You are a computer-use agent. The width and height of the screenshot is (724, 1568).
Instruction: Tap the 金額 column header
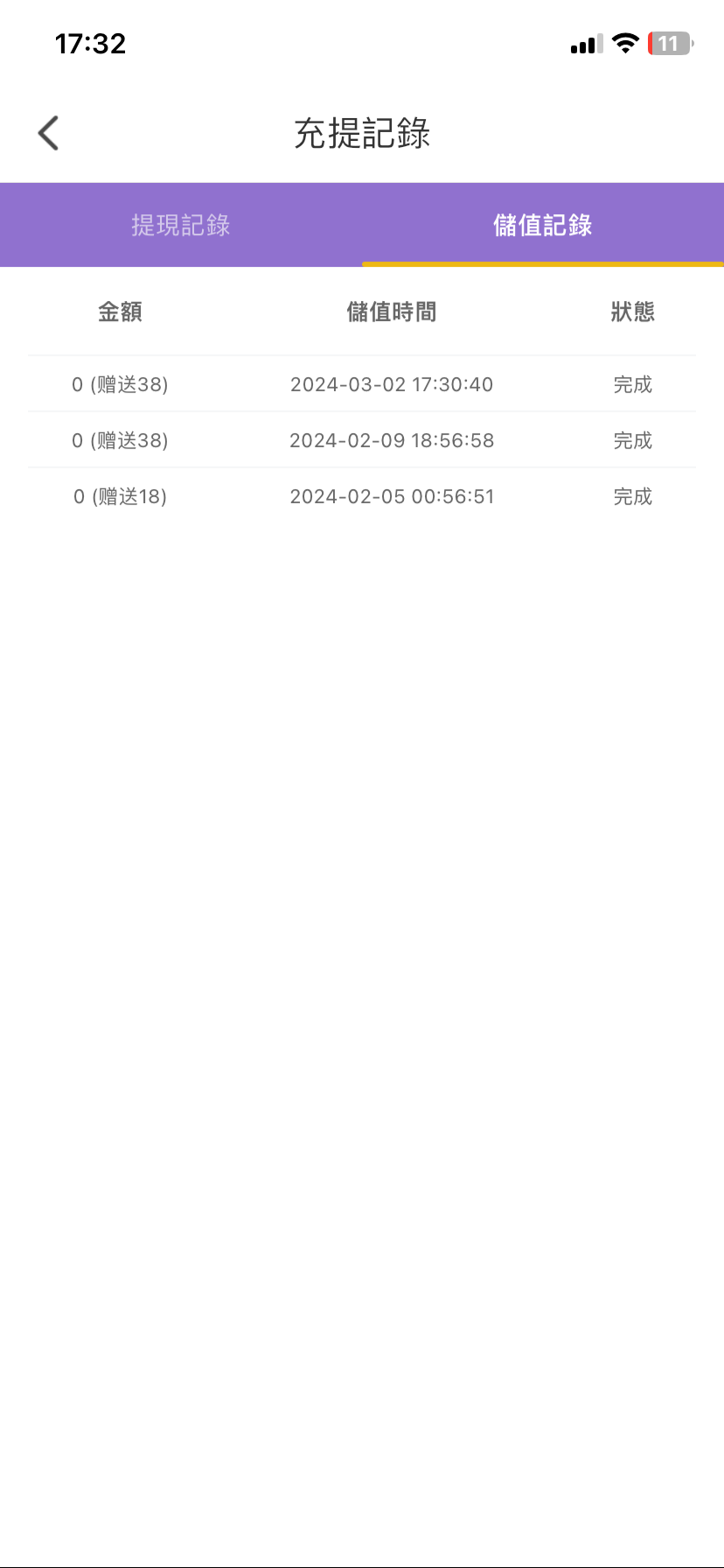[120, 311]
